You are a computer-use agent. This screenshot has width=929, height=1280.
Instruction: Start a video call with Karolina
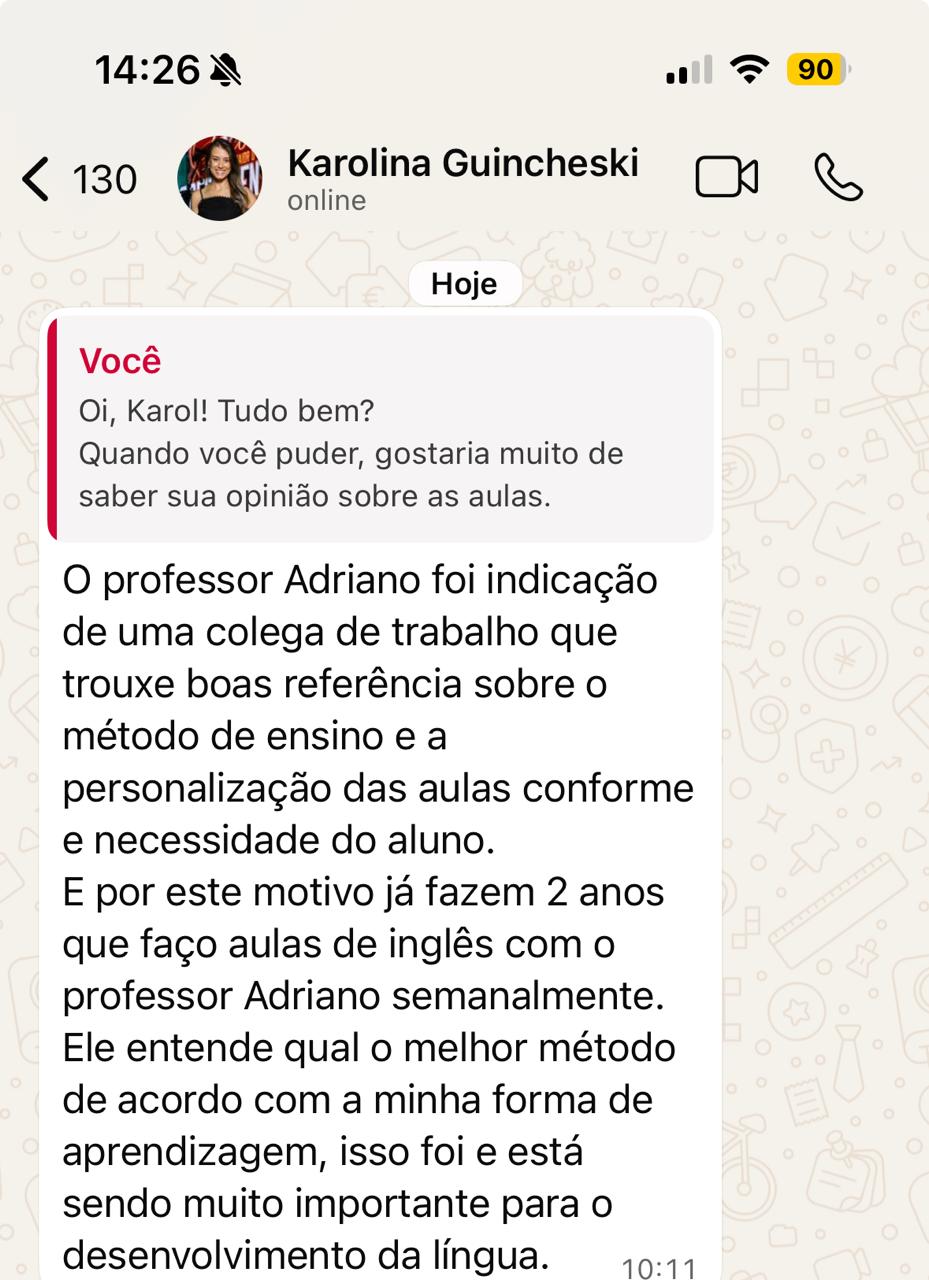tap(726, 179)
